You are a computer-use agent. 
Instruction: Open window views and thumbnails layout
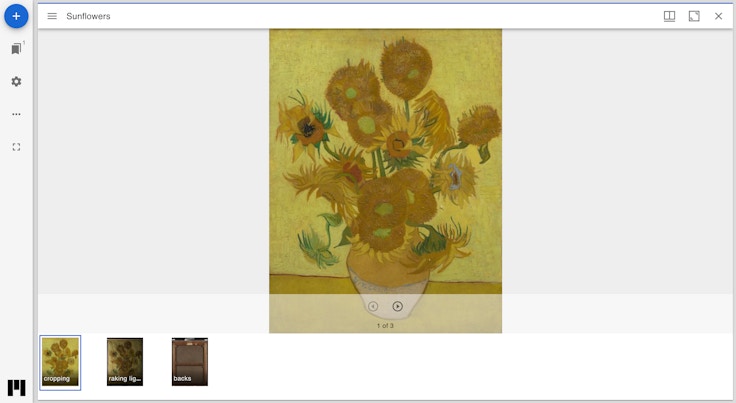click(669, 16)
